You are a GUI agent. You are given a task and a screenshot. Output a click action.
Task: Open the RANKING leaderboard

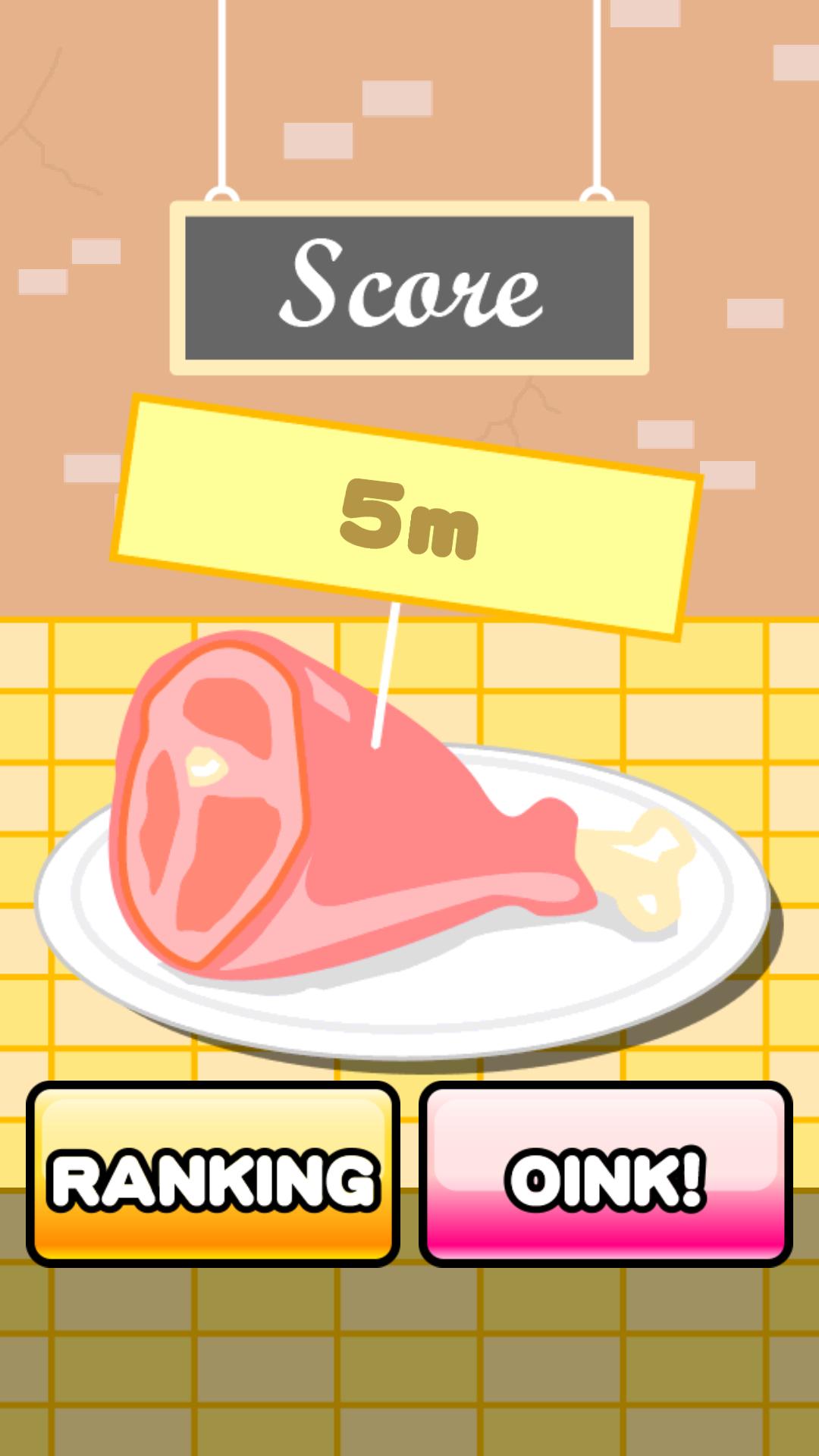coord(213,1175)
